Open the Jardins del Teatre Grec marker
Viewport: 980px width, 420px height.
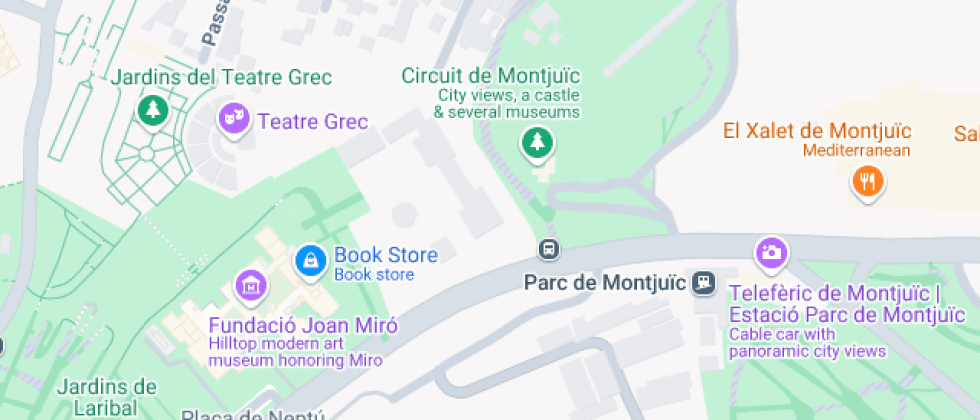[152, 108]
